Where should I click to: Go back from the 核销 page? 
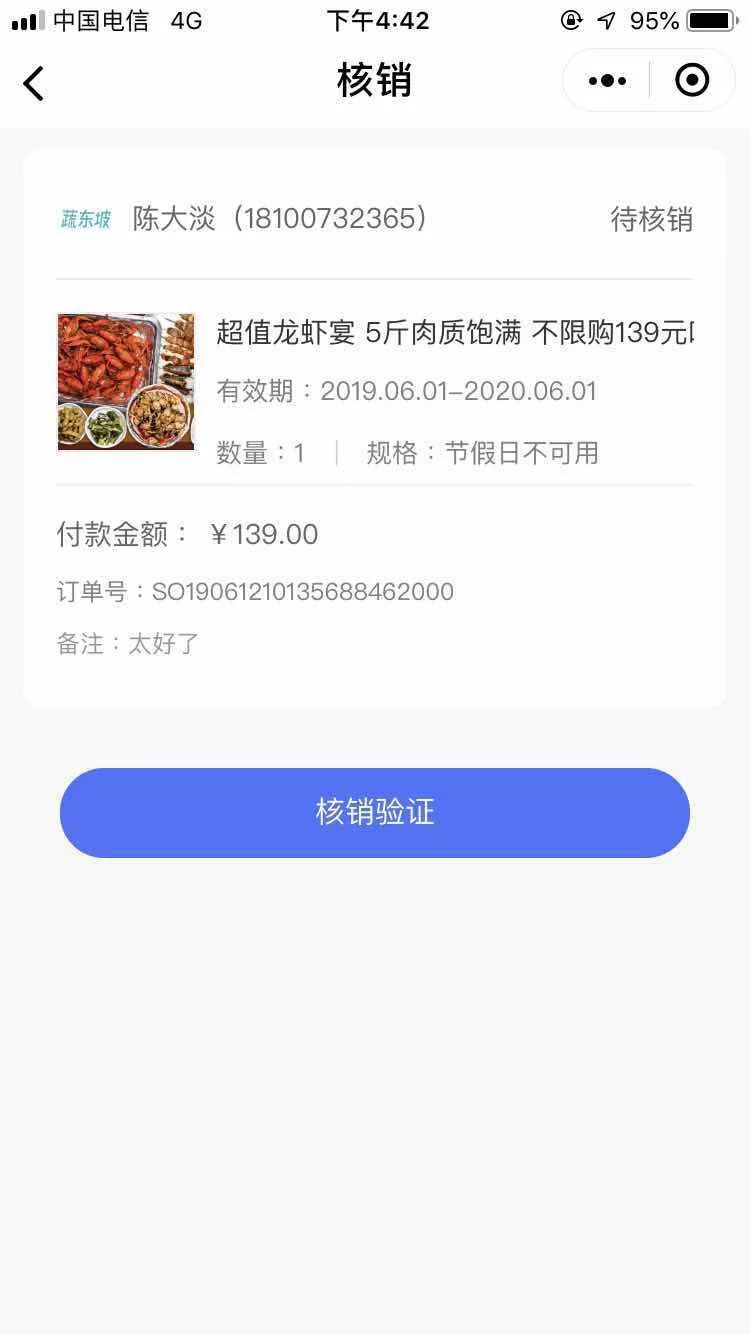click(x=34, y=83)
